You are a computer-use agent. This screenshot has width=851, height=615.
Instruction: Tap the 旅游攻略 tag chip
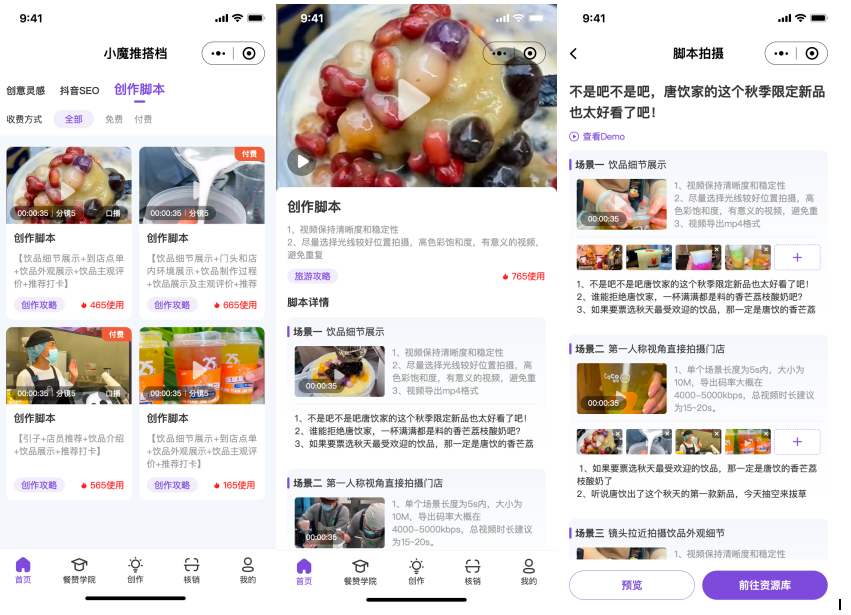click(313, 276)
